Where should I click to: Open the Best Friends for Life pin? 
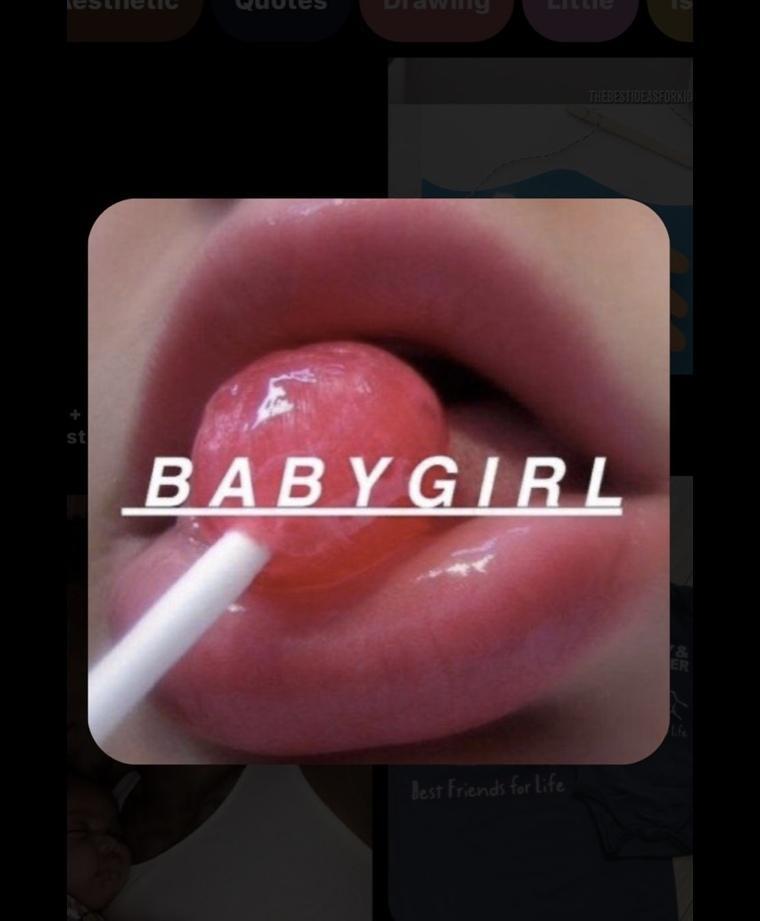click(x=540, y=840)
